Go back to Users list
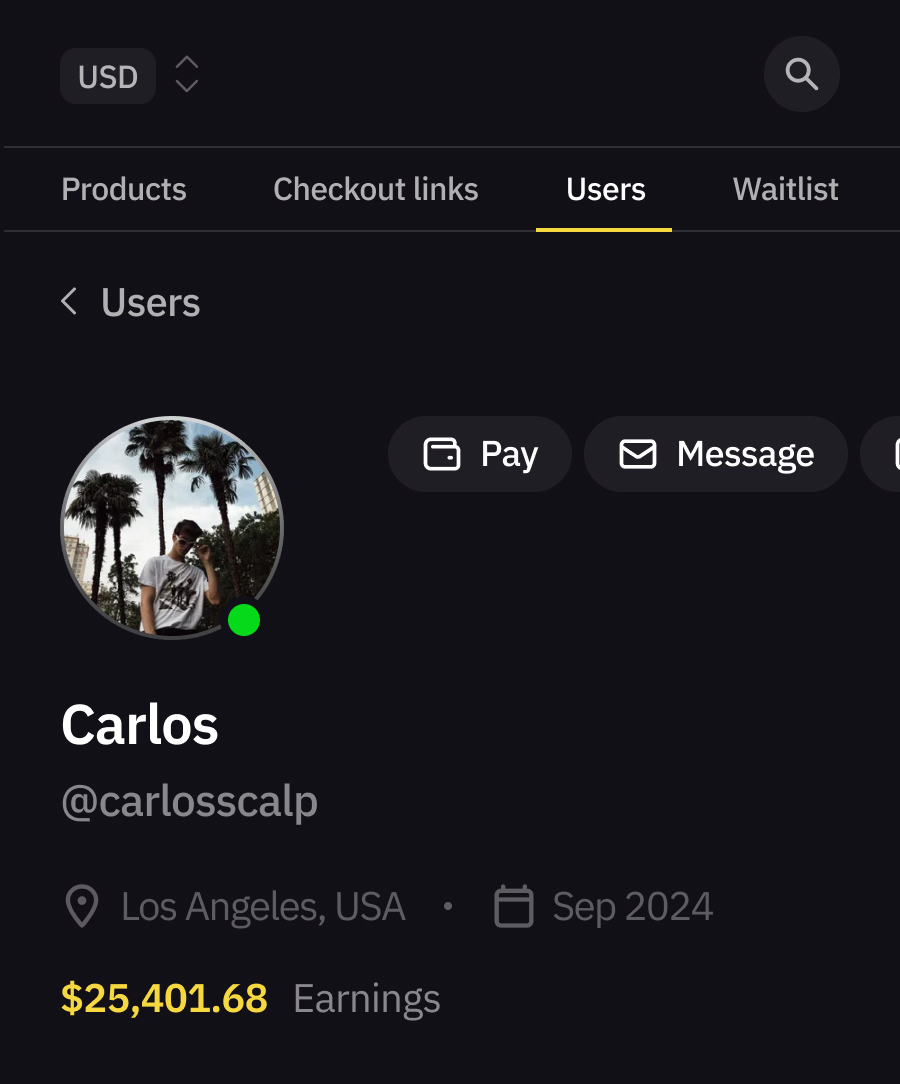This screenshot has width=900, height=1084. 130,302
